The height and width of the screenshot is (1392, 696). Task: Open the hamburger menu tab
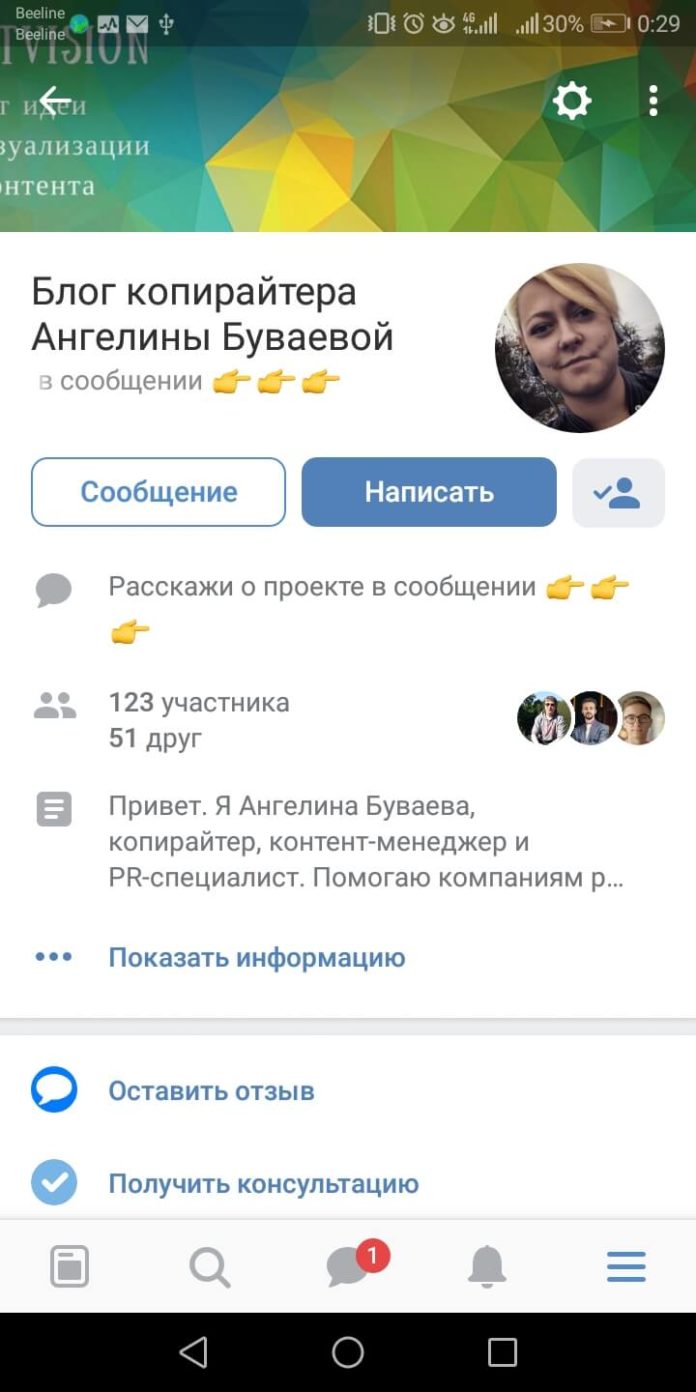626,1267
